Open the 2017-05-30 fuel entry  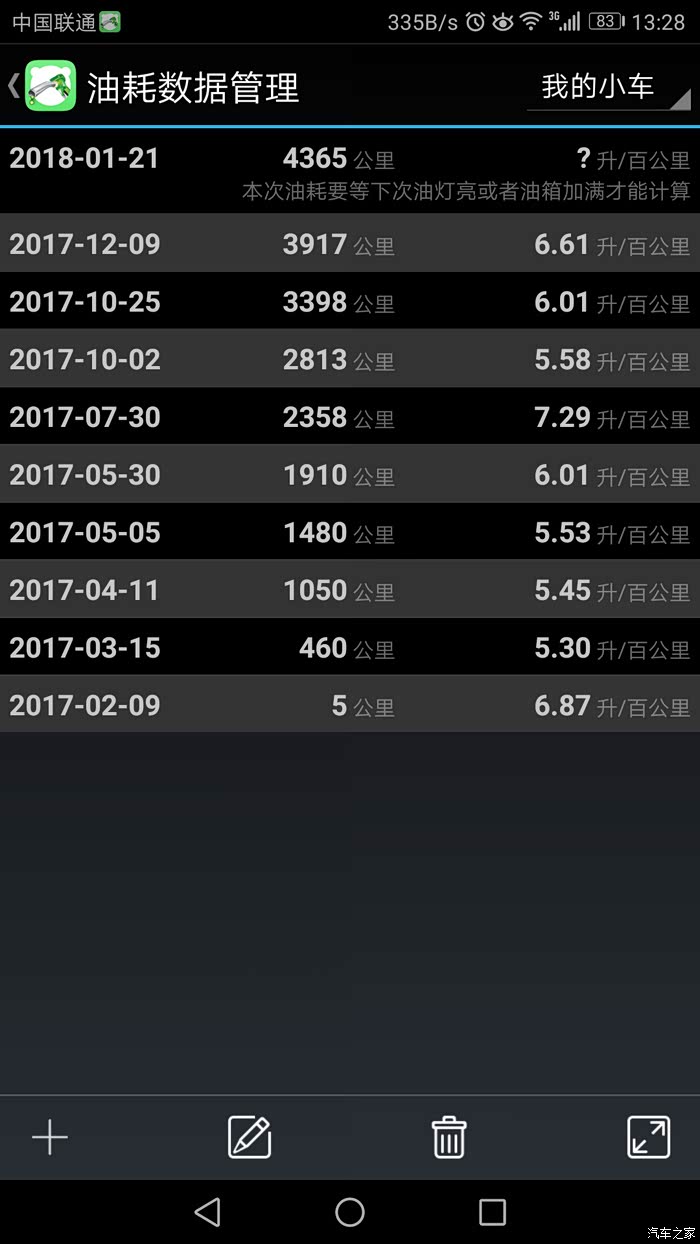click(x=350, y=475)
